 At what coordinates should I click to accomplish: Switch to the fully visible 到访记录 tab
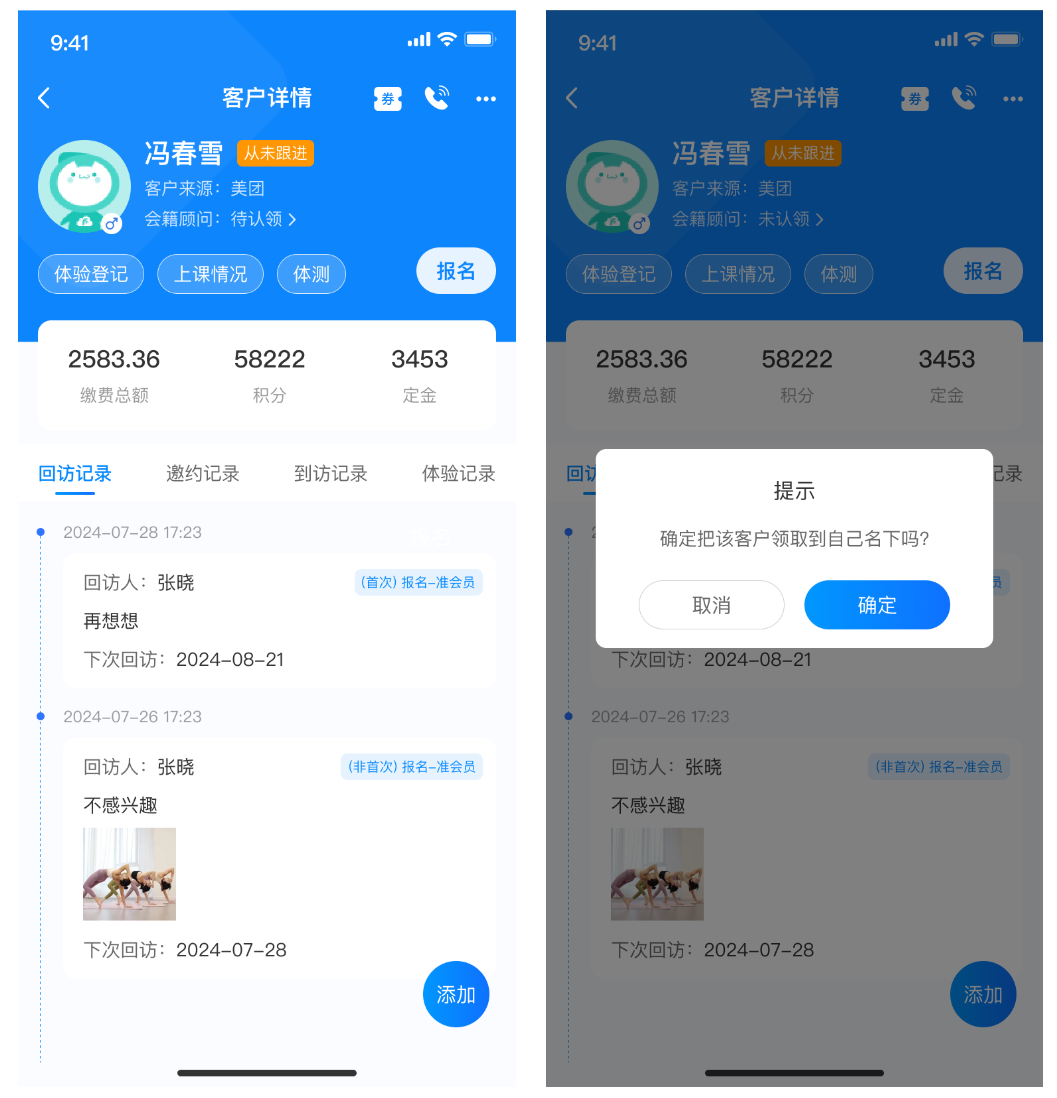pyautogui.click(x=331, y=474)
